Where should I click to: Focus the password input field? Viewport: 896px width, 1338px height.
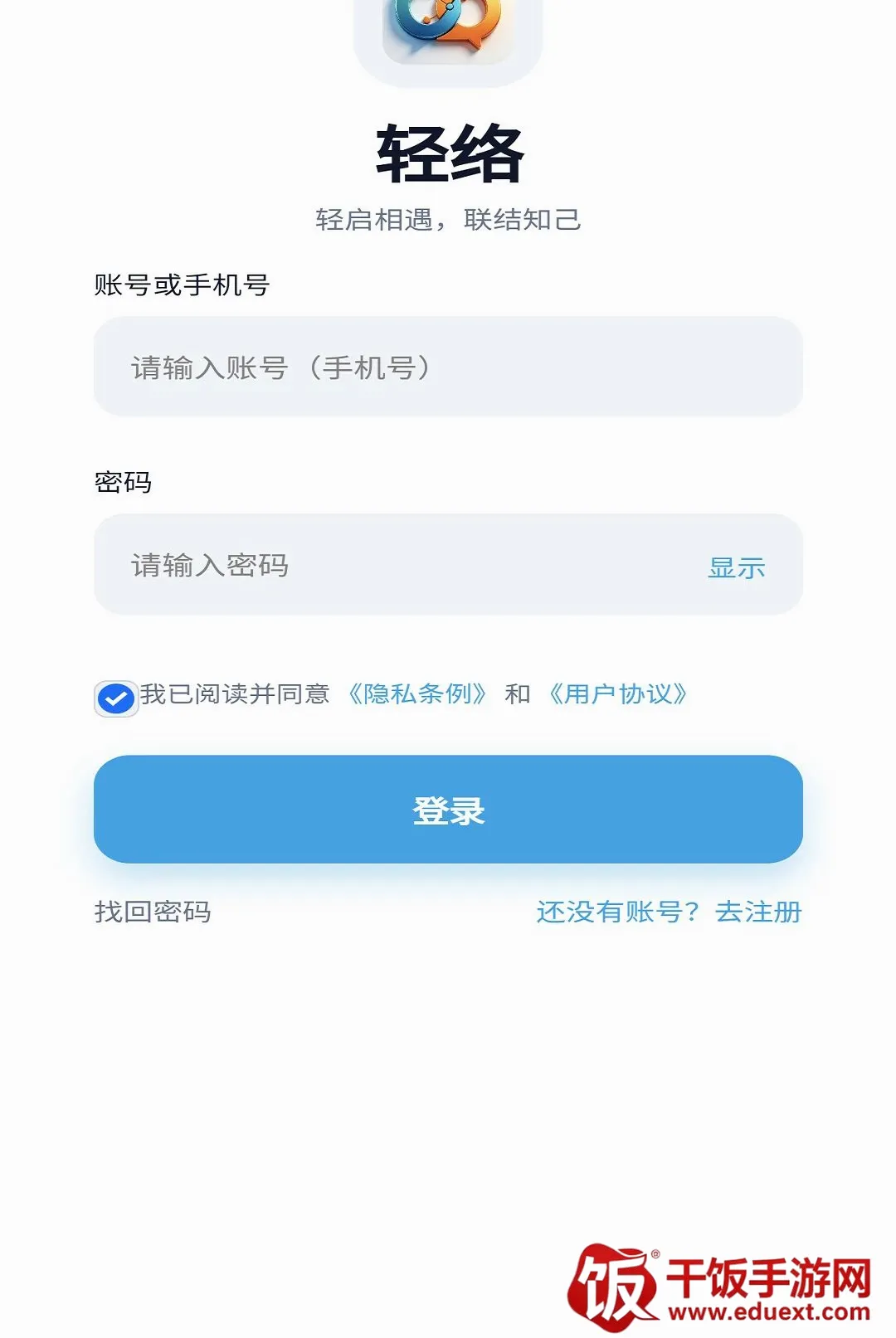pyautogui.click(x=398, y=565)
